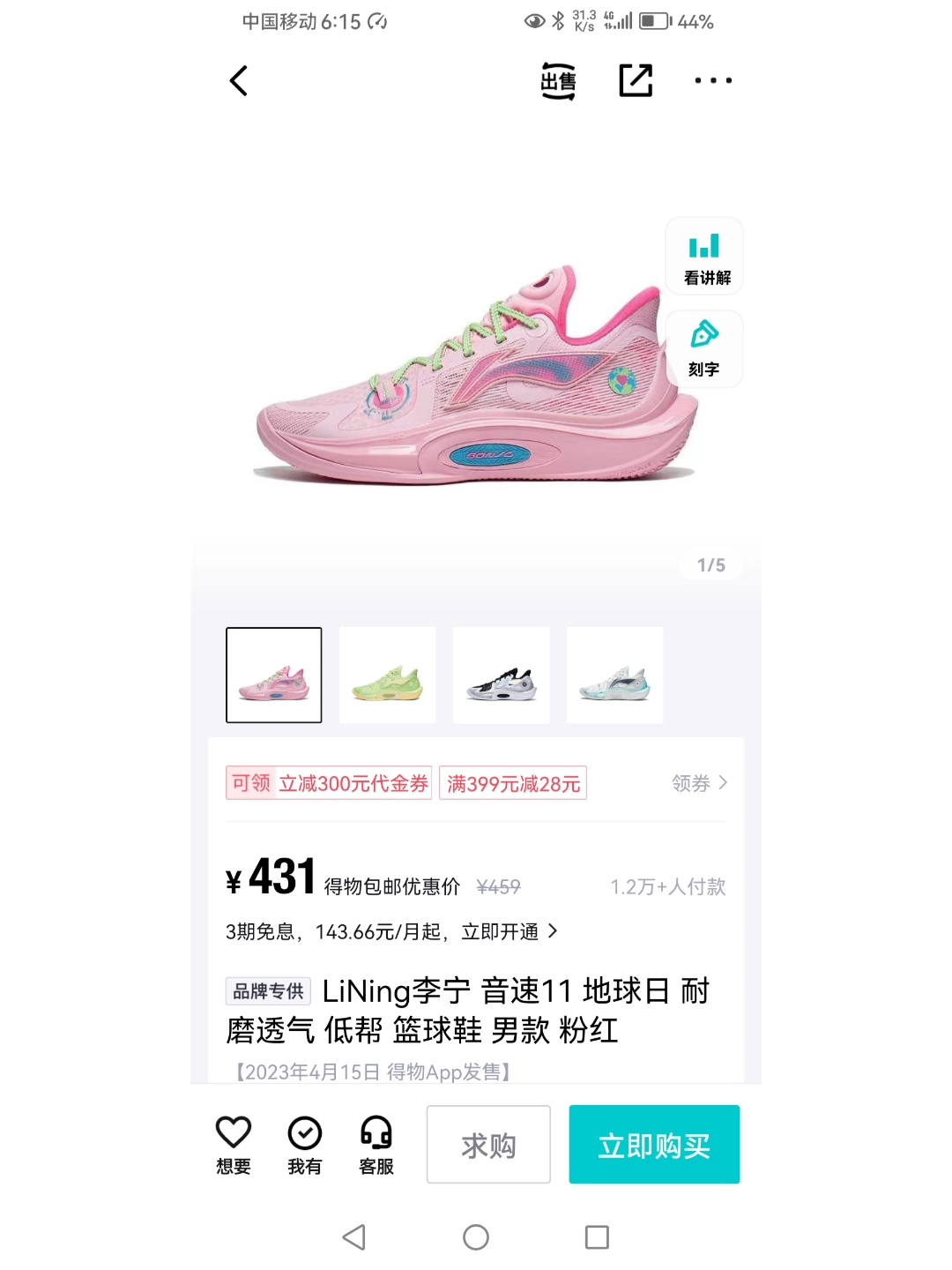This screenshot has height=1270, width=952.
Task: Open the 满399元减28元 coupon tag
Action: click(x=513, y=783)
